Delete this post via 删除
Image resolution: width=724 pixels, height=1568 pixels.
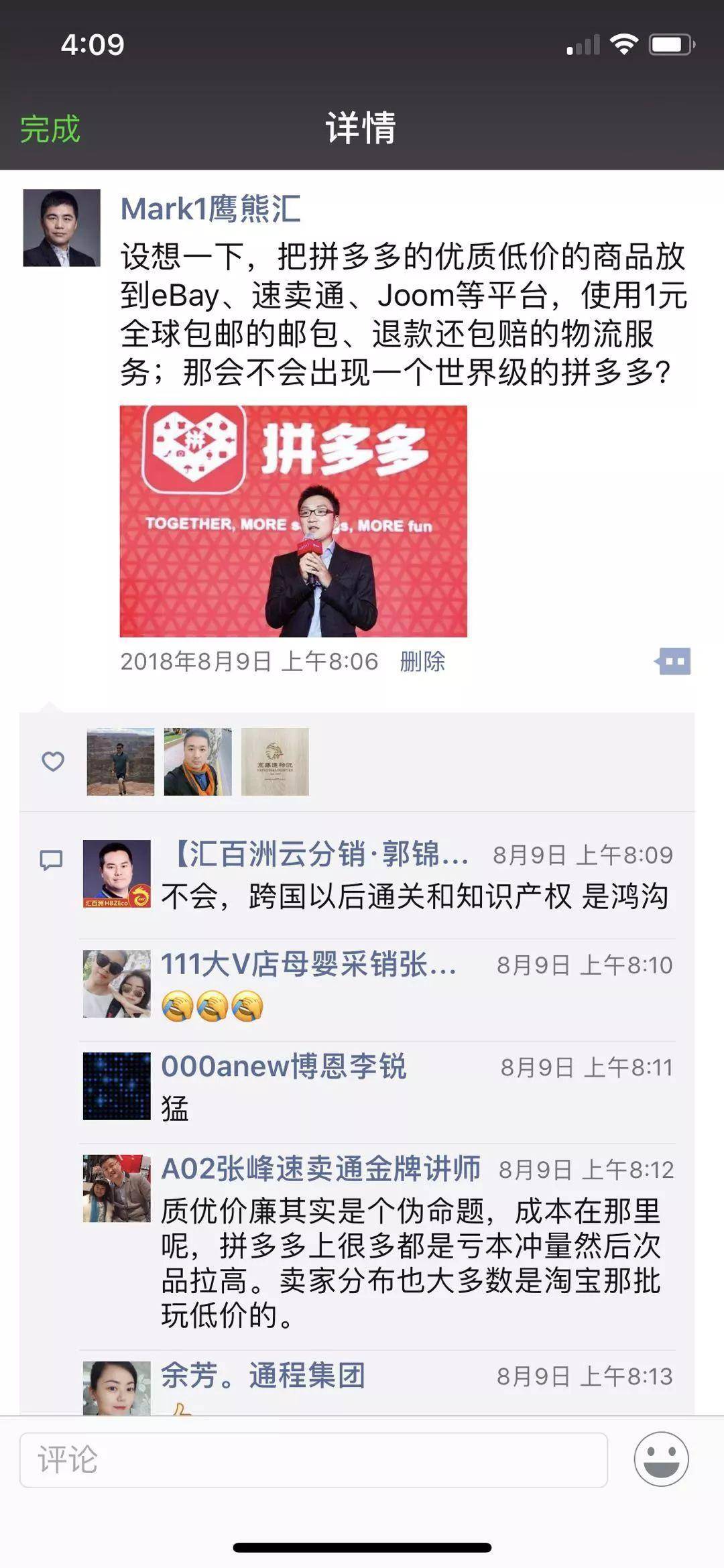point(422,662)
